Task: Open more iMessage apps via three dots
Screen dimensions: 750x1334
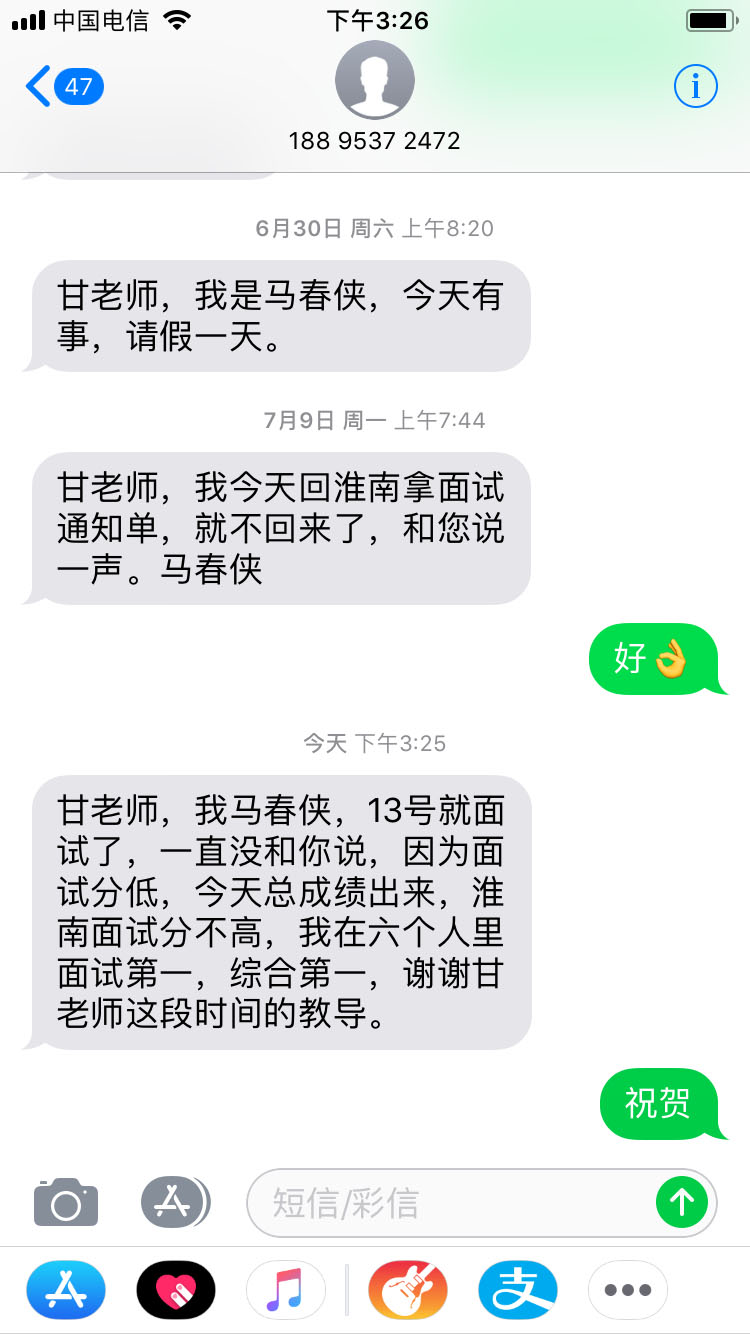Action: pyautogui.click(x=627, y=1289)
